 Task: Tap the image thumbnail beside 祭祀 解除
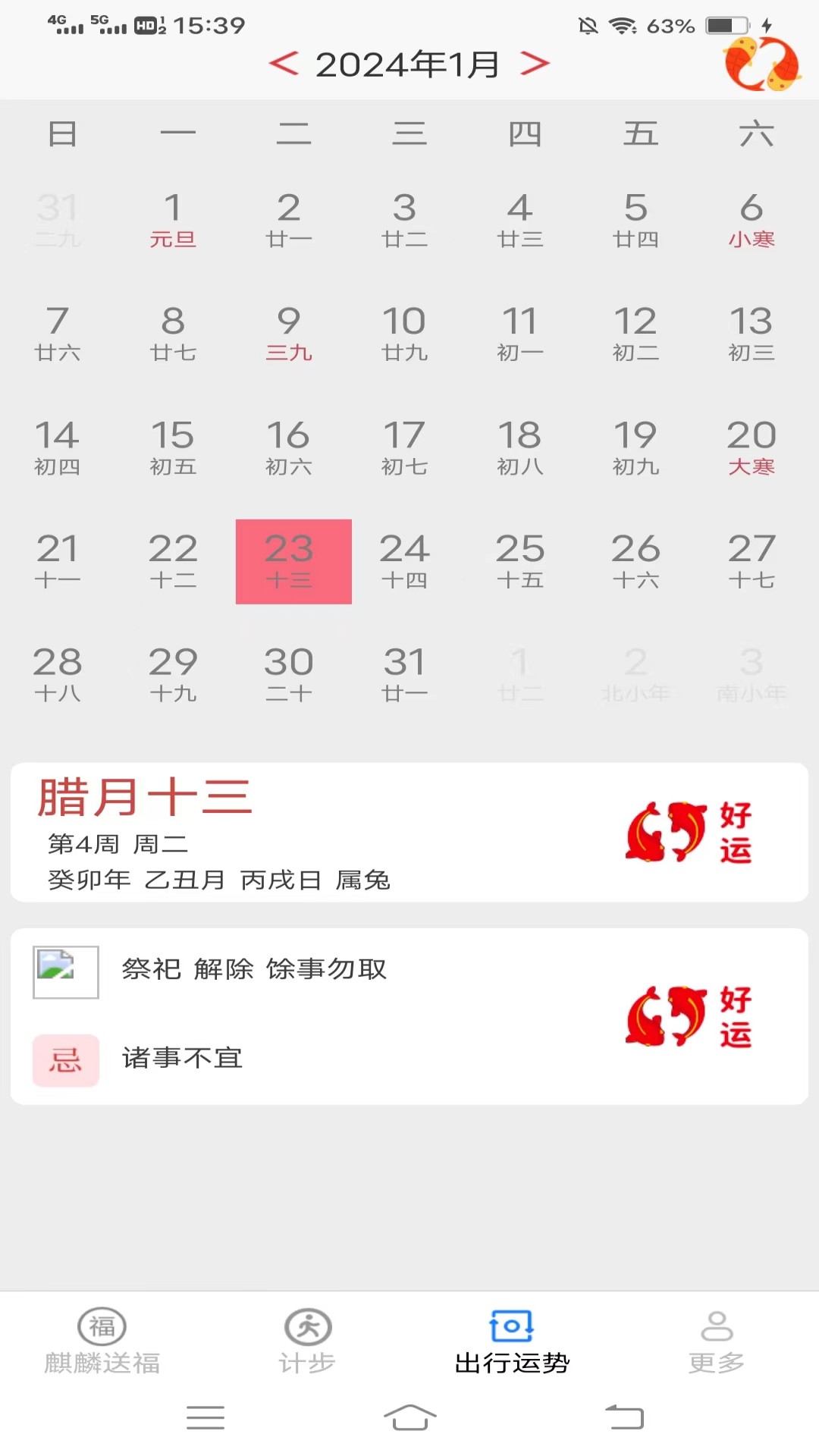(65, 971)
